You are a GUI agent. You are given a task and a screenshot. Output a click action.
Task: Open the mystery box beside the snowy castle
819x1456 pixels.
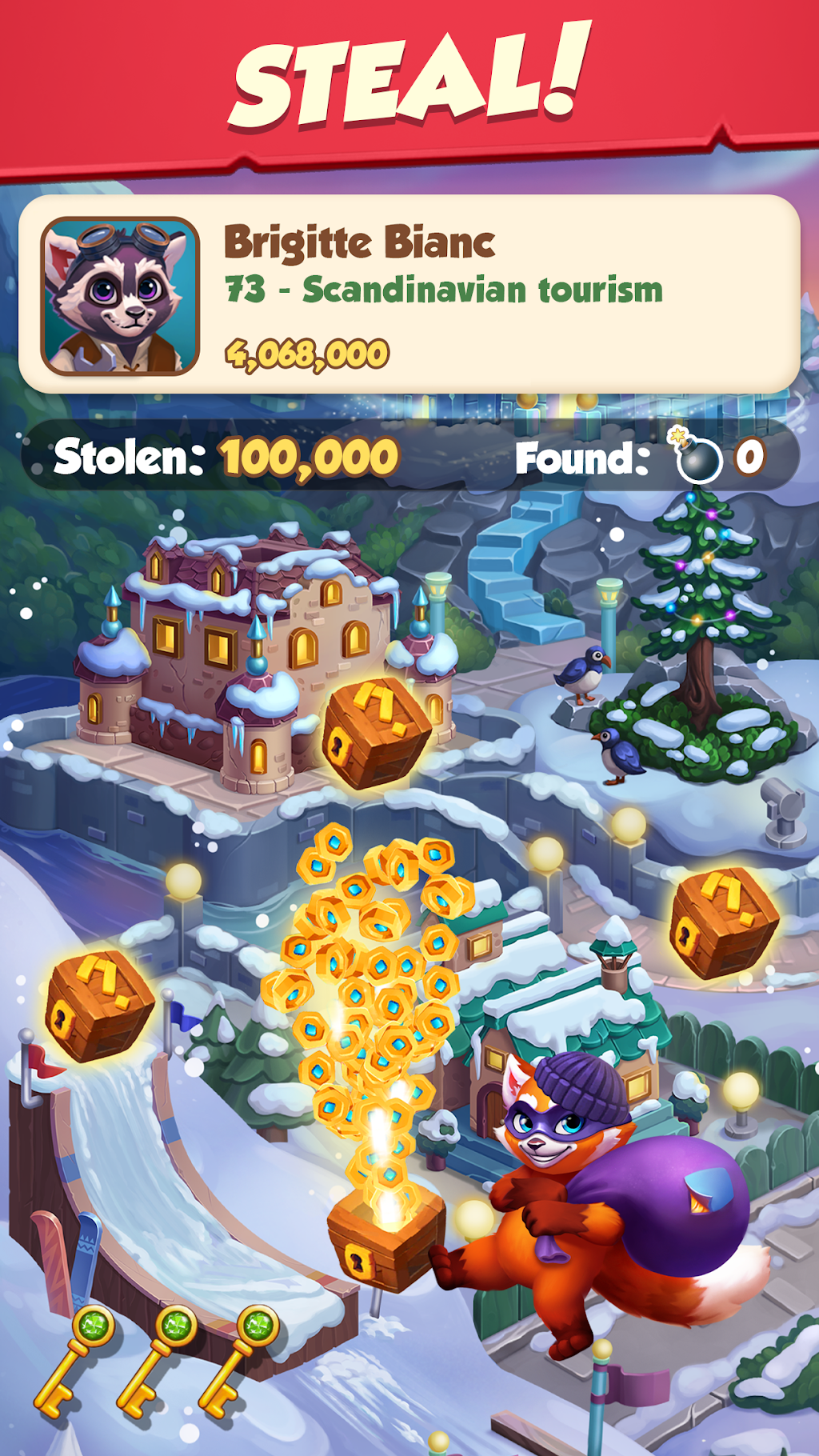(376, 734)
